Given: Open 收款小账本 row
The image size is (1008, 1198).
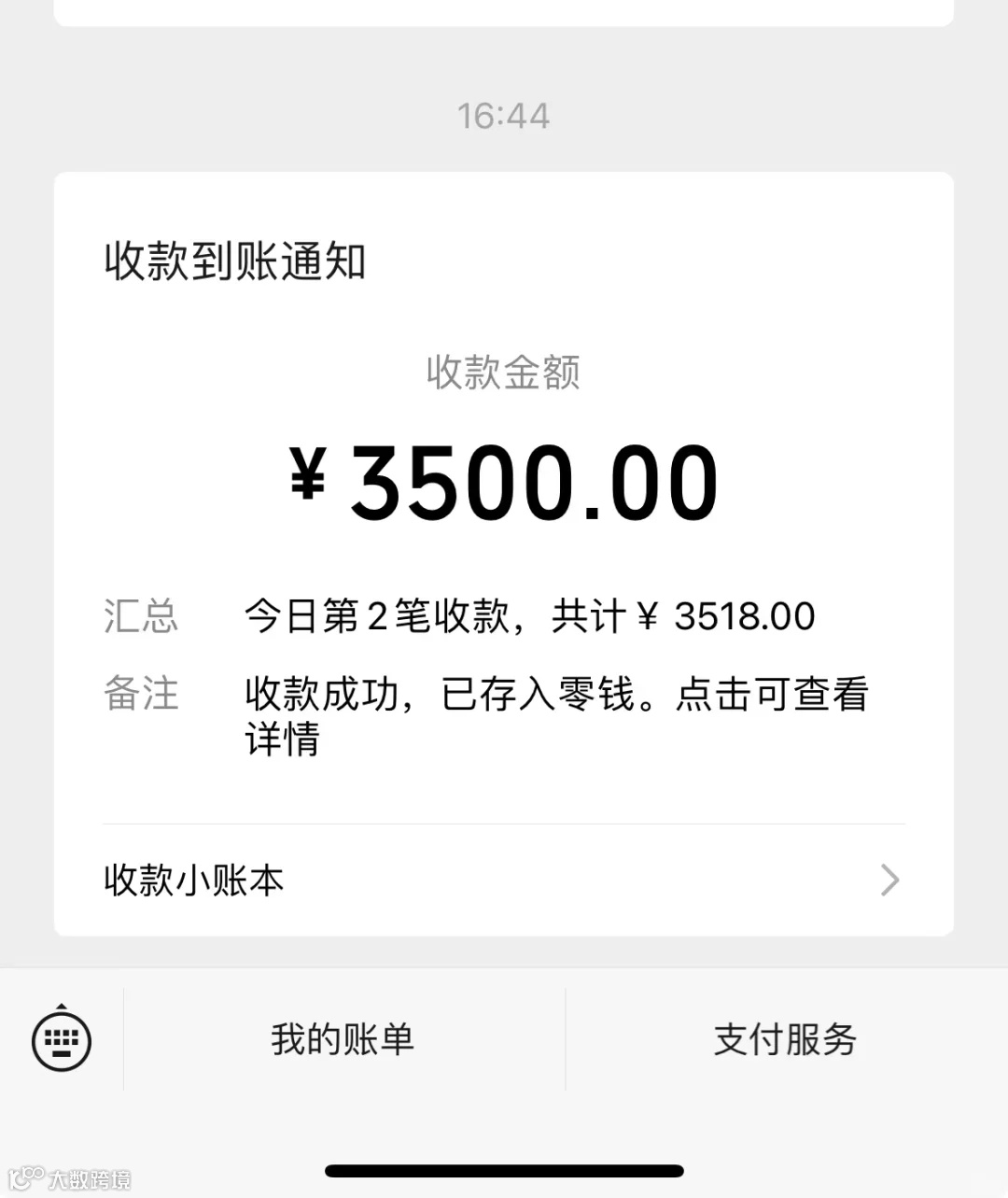Looking at the screenshot, I should pos(504,881).
